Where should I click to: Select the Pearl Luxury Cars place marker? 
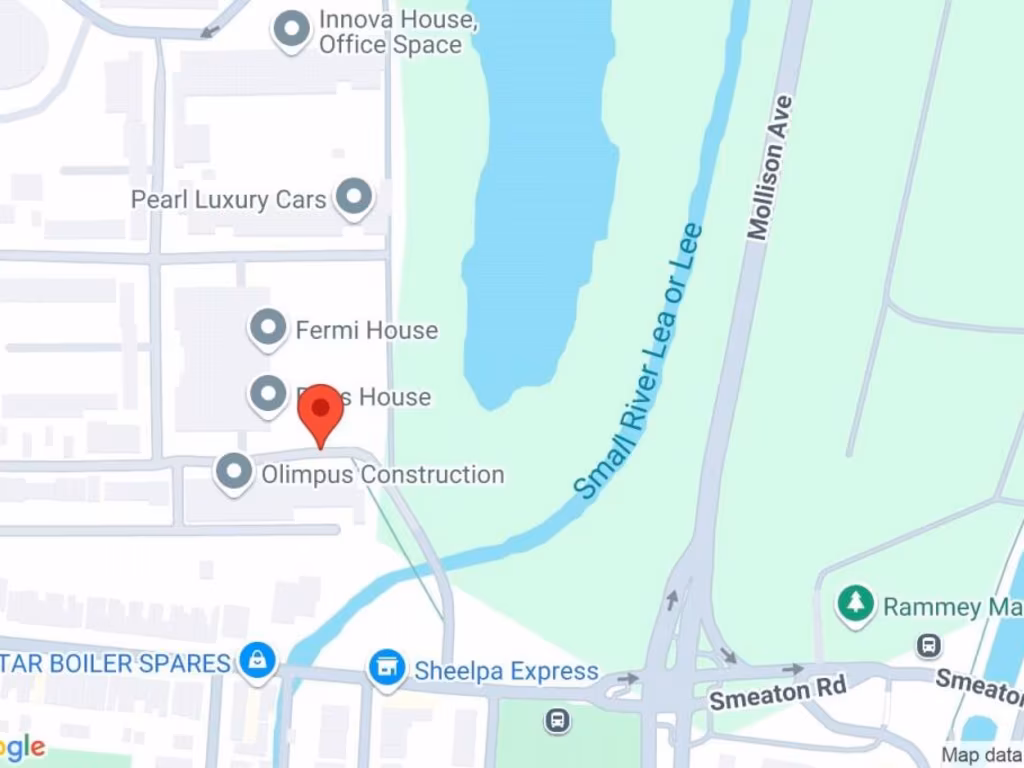tap(353, 197)
